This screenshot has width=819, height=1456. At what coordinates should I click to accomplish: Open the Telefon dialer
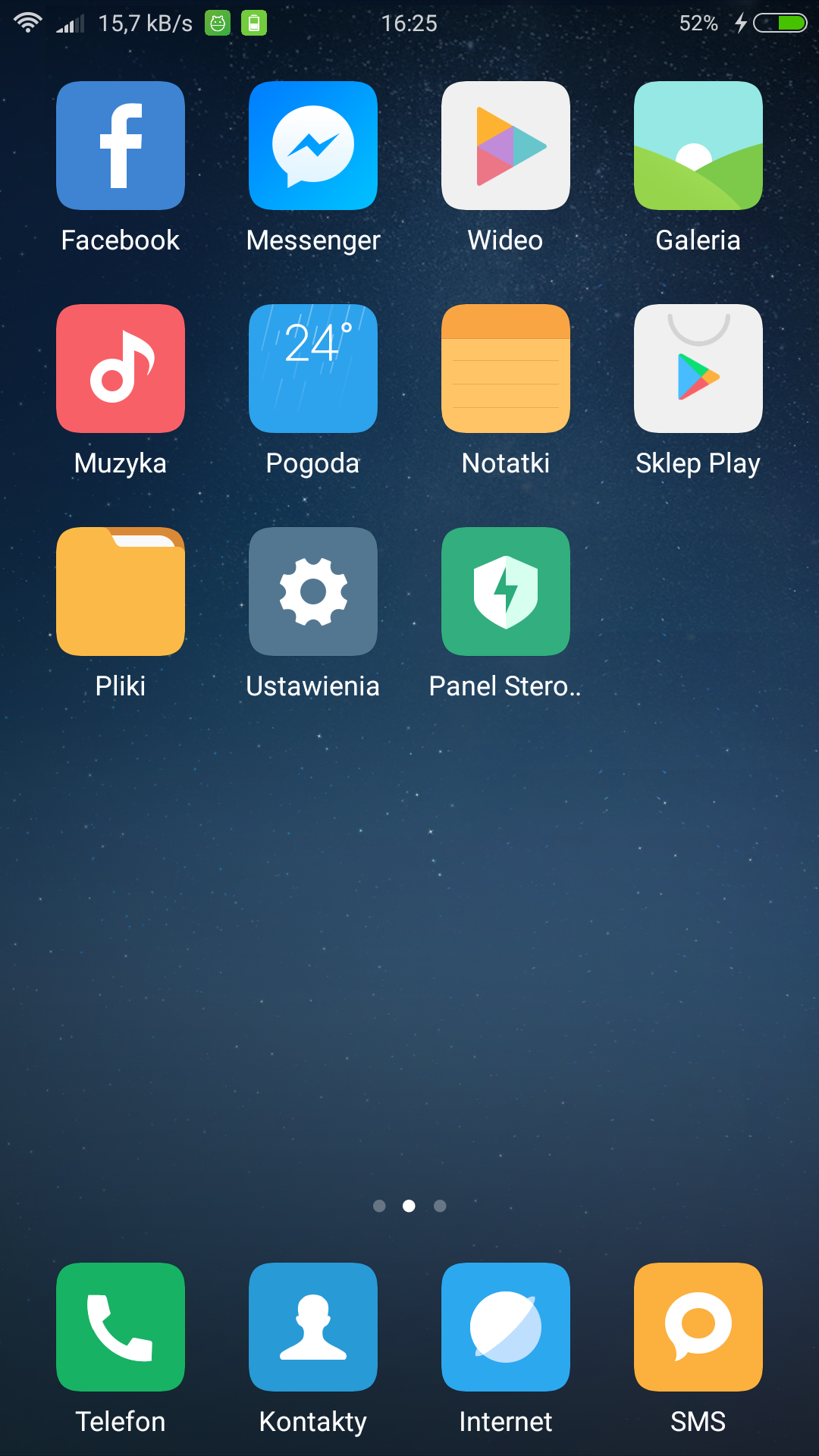pyautogui.click(x=121, y=1327)
